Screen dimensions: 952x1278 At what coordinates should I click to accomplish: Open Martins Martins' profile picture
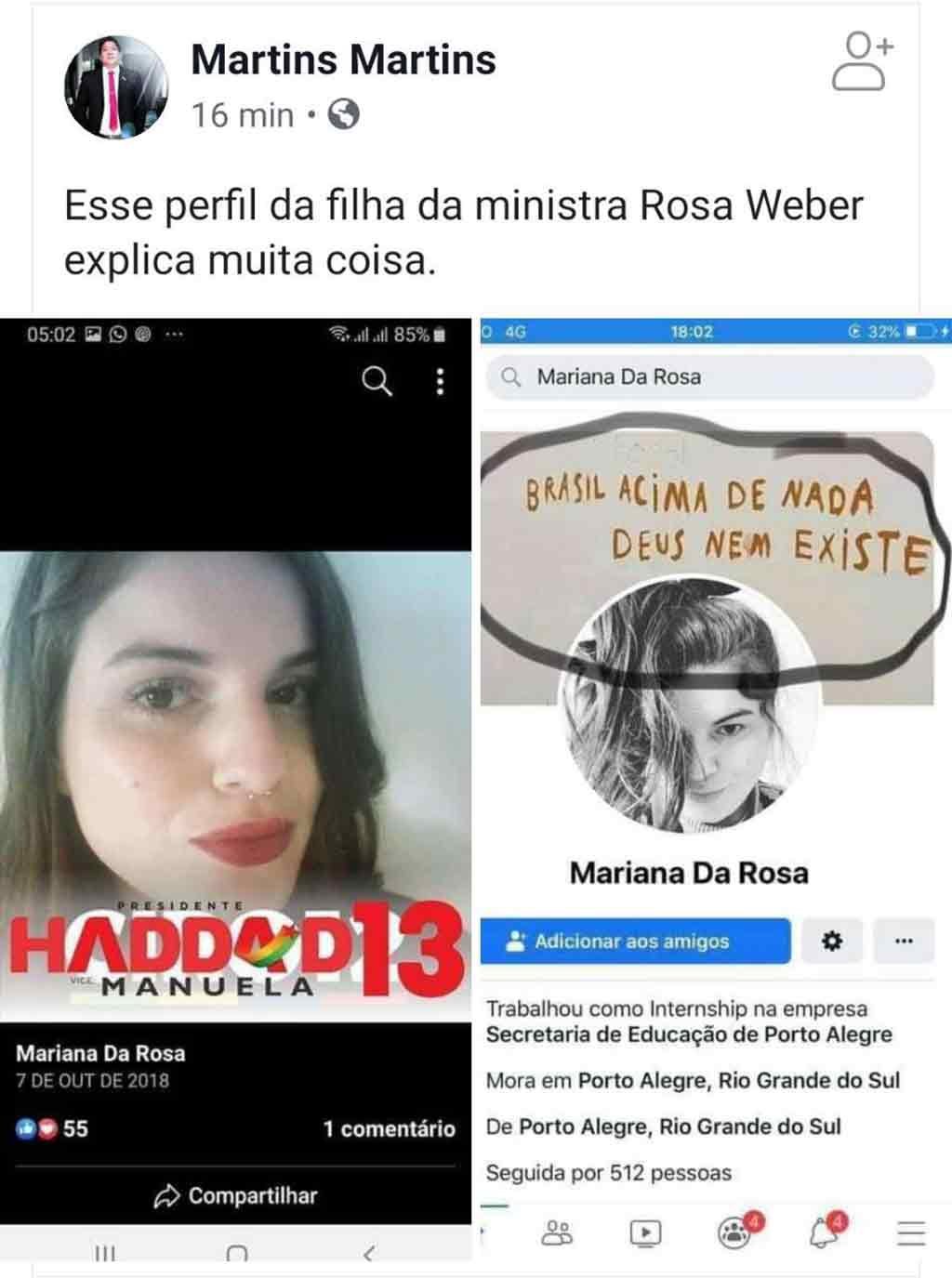click(115, 87)
